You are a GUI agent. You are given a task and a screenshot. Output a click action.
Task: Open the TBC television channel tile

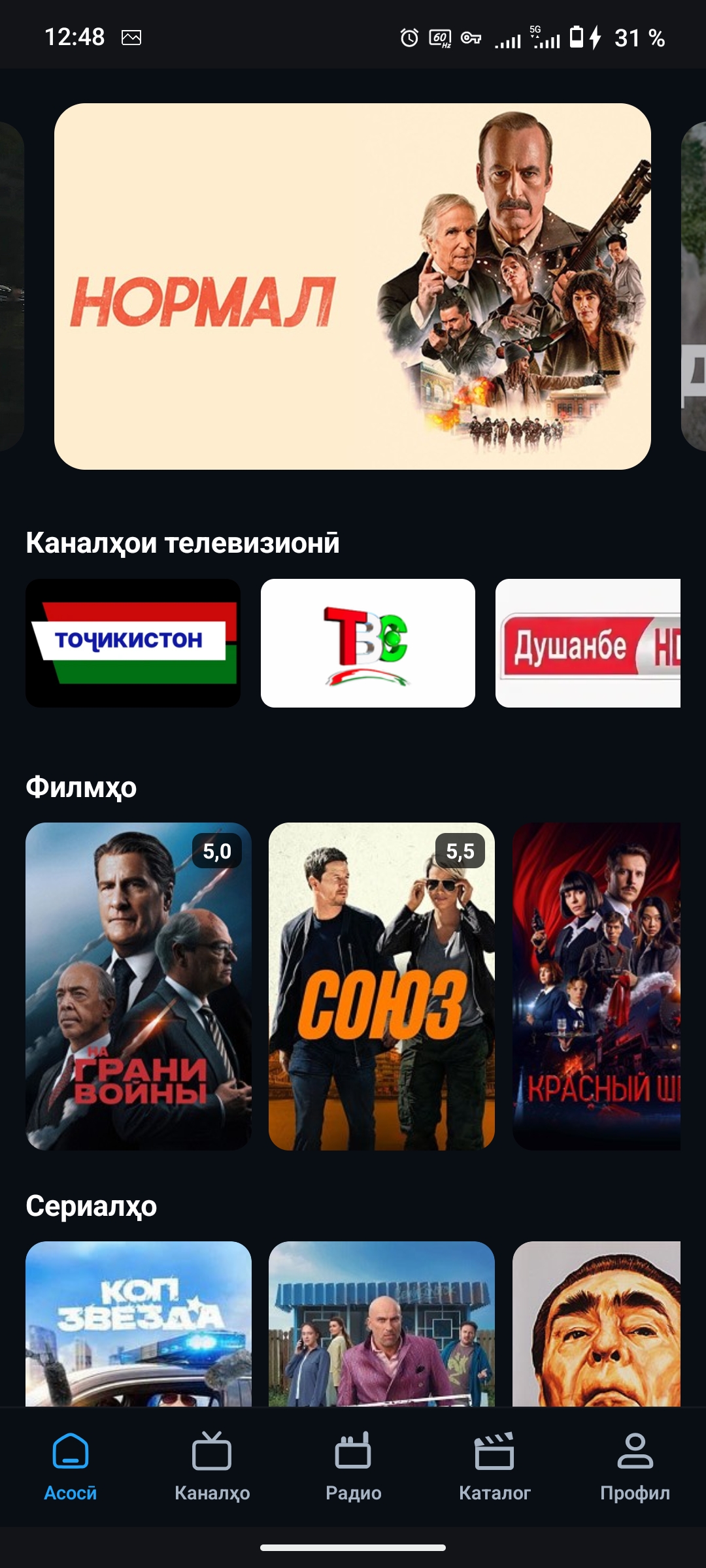[x=368, y=643]
